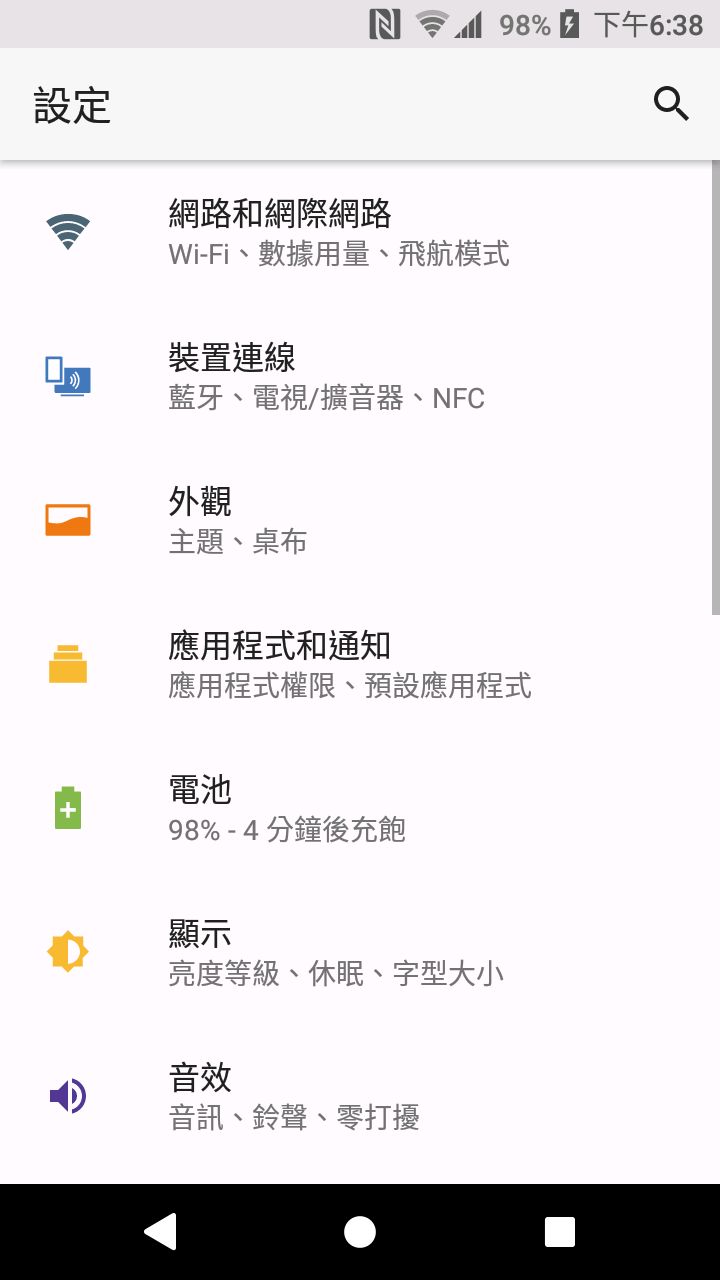Go to the home screen

[x=360, y=1232]
